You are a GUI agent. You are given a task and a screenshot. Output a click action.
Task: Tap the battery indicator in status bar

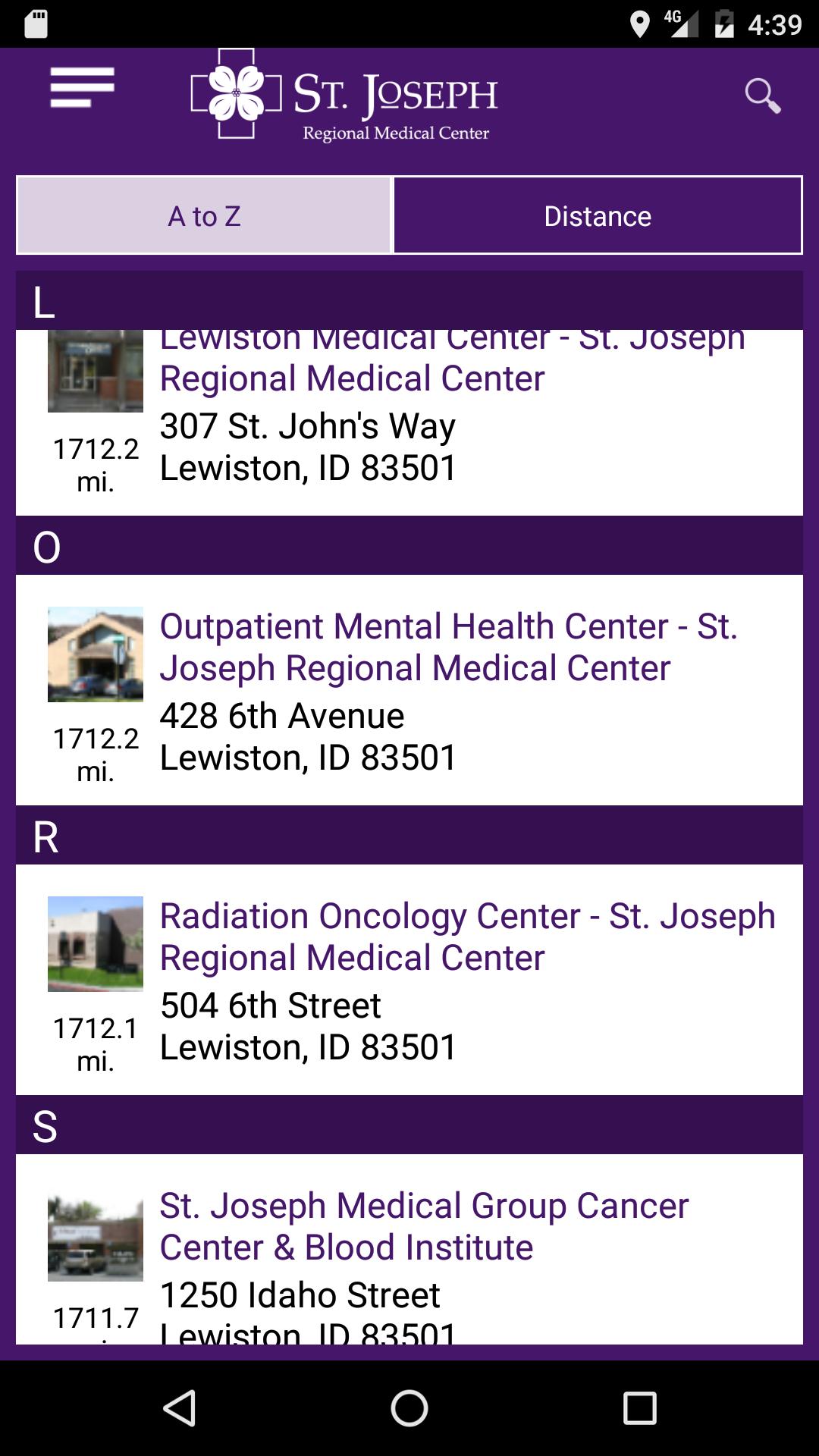pos(725,24)
